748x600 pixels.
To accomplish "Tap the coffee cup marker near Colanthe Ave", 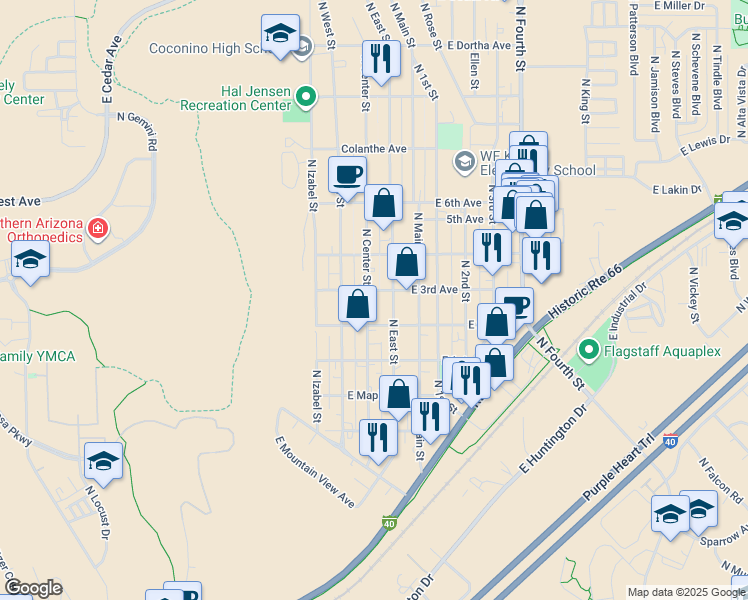I will click(347, 176).
